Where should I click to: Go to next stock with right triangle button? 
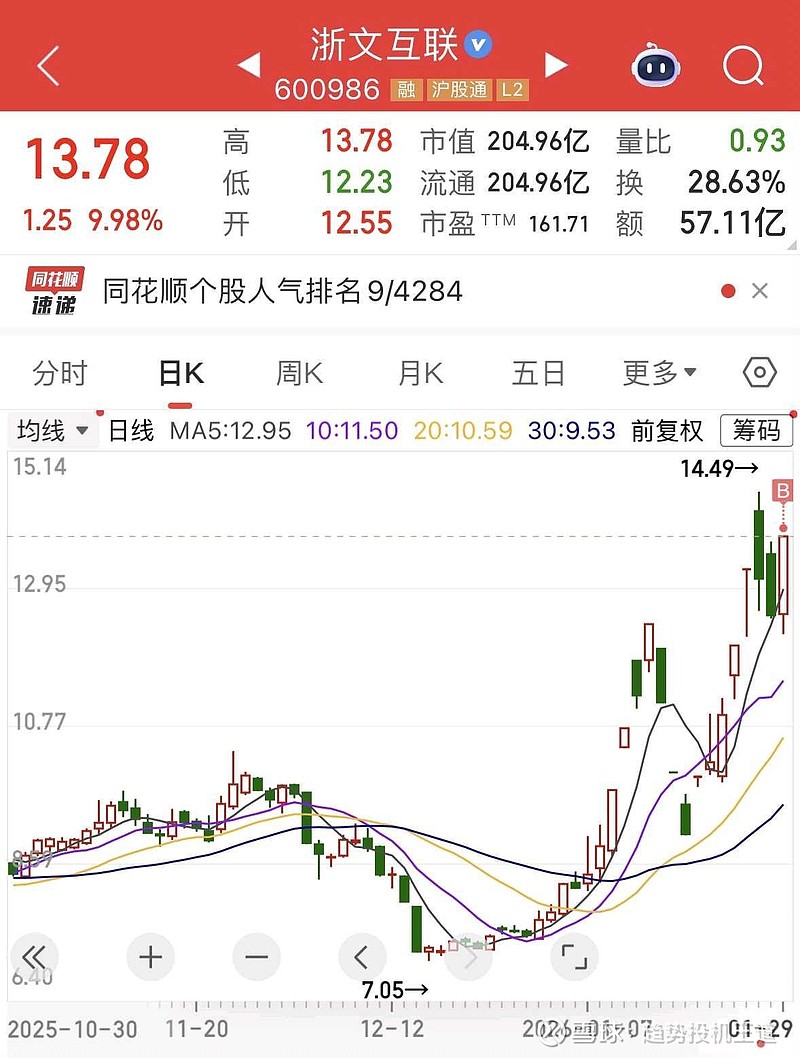click(556, 63)
